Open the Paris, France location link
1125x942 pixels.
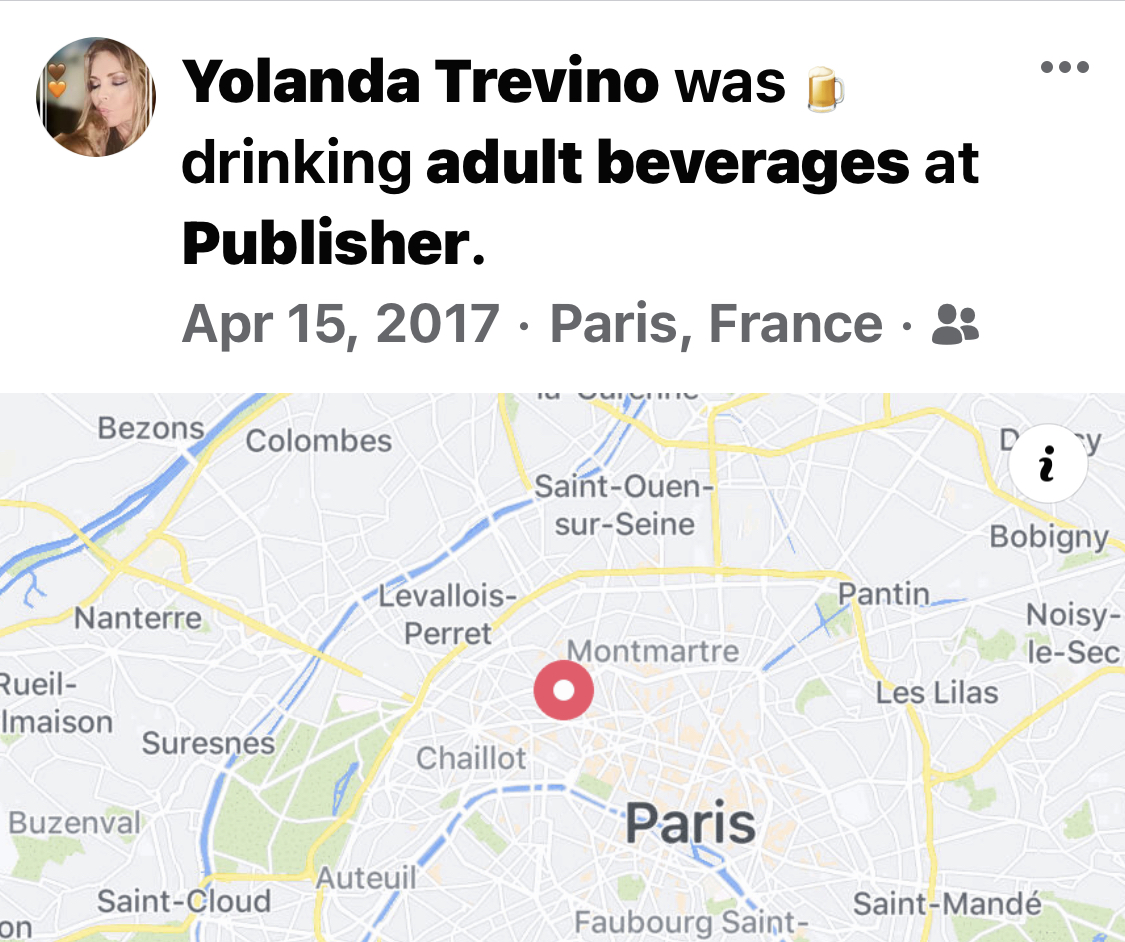click(x=716, y=324)
